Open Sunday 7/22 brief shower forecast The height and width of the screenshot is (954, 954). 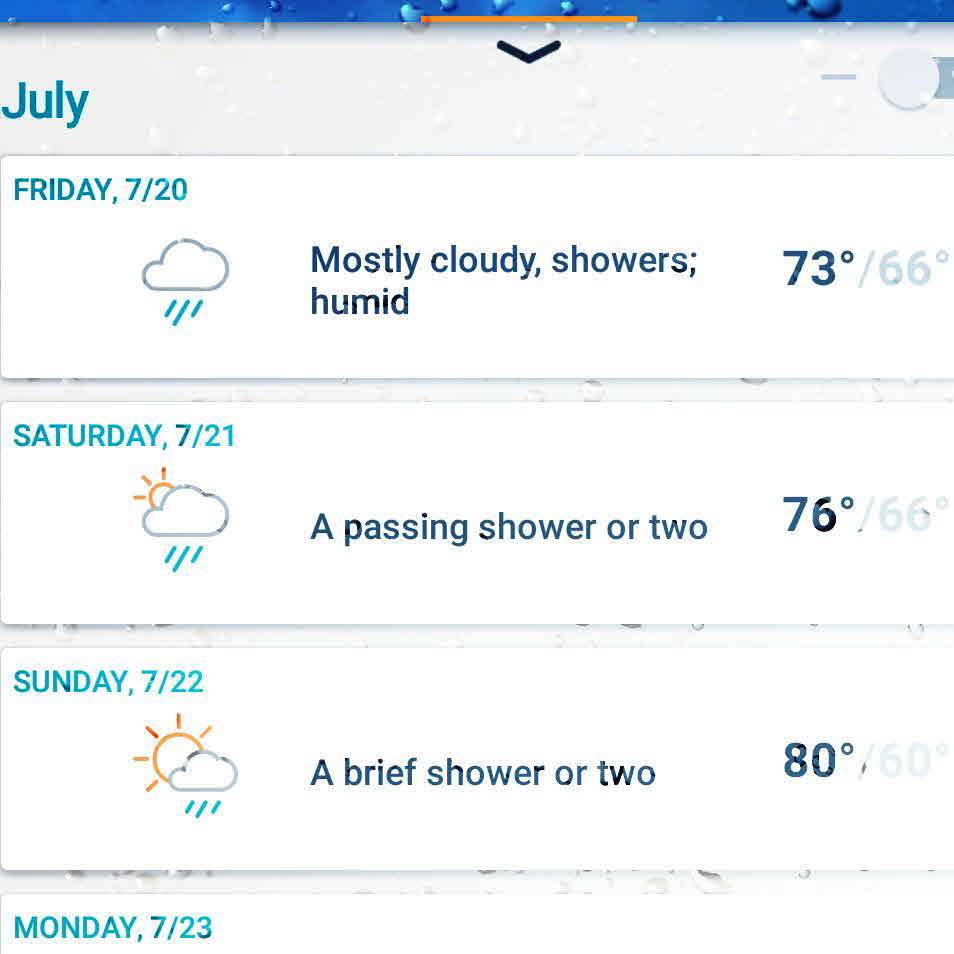pyautogui.click(x=477, y=760)
